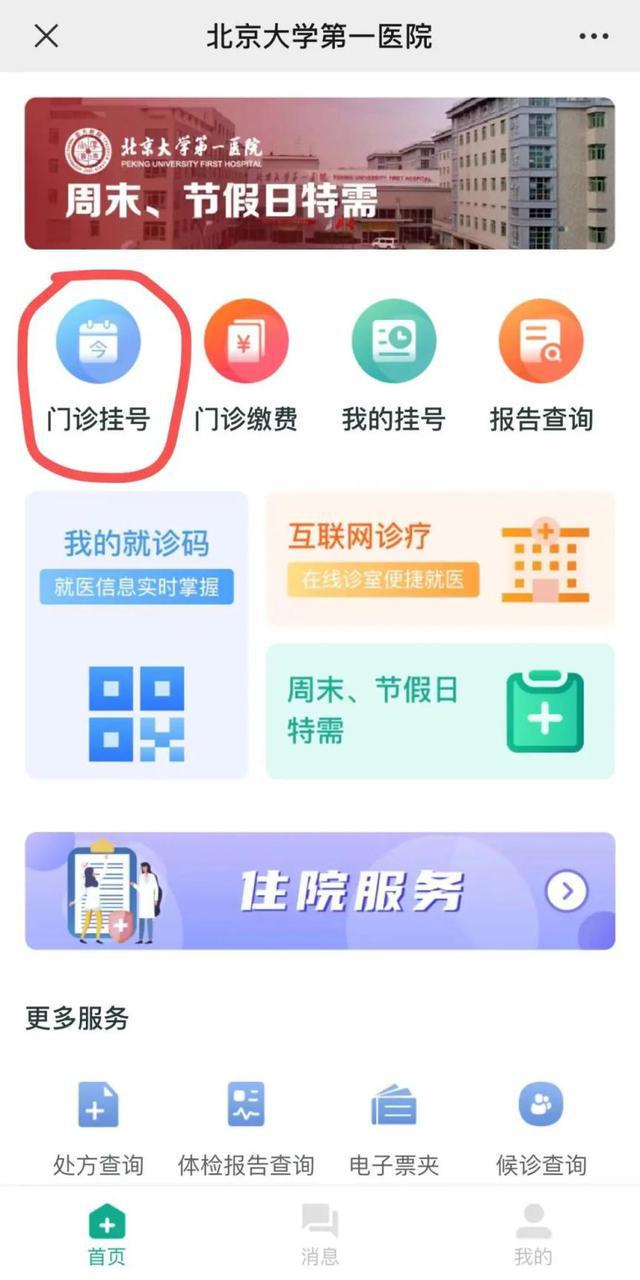Switch to the 我的 profile tab
This screenshot has width=640, height=1280.
533,1235
